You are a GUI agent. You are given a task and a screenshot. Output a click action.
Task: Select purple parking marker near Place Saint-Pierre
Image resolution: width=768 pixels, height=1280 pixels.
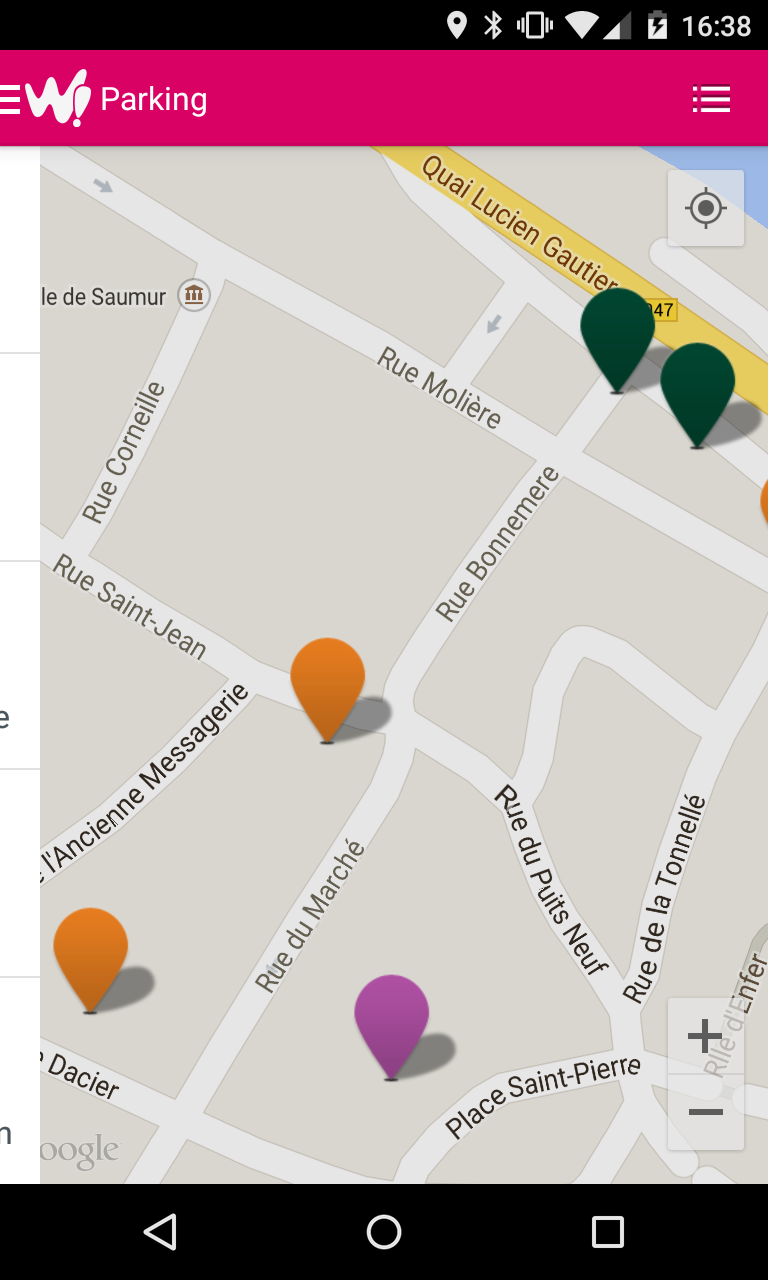click(391, 1017)
